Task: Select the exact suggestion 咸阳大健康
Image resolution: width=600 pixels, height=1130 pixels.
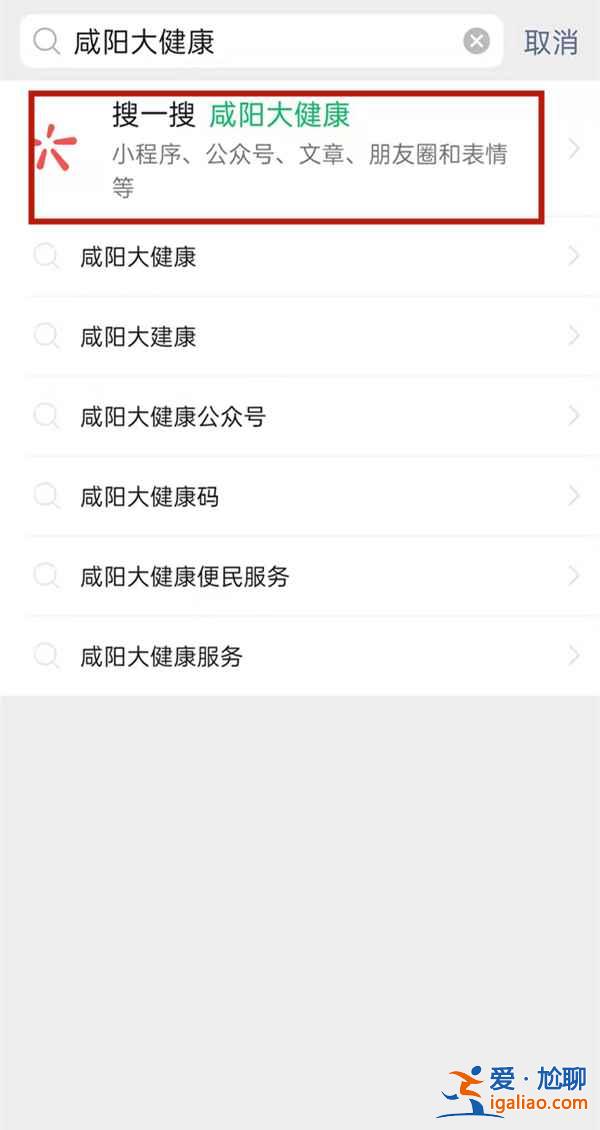Action: (x=300, y=257)
